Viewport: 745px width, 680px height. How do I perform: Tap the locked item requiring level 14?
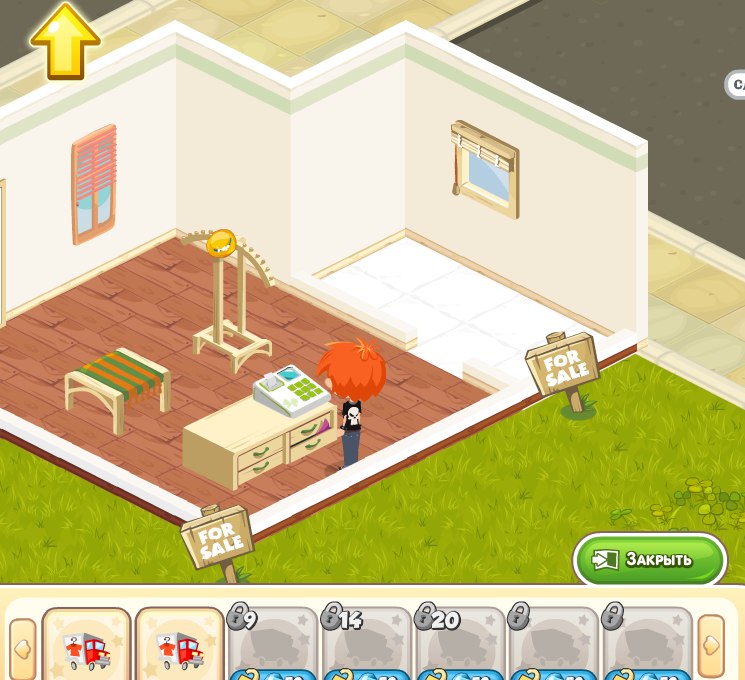(x=366, y=645)
